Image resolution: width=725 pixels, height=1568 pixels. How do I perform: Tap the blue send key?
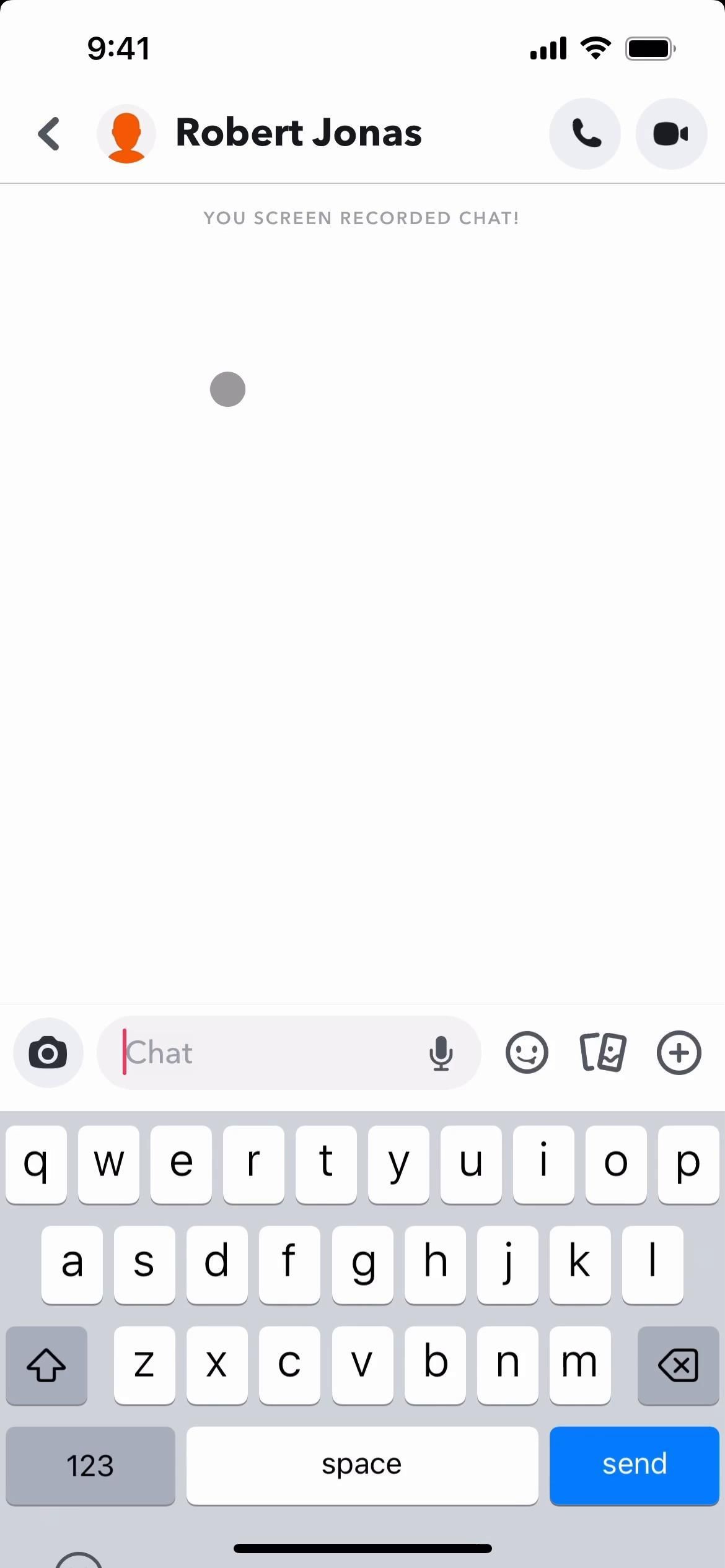634,1465
